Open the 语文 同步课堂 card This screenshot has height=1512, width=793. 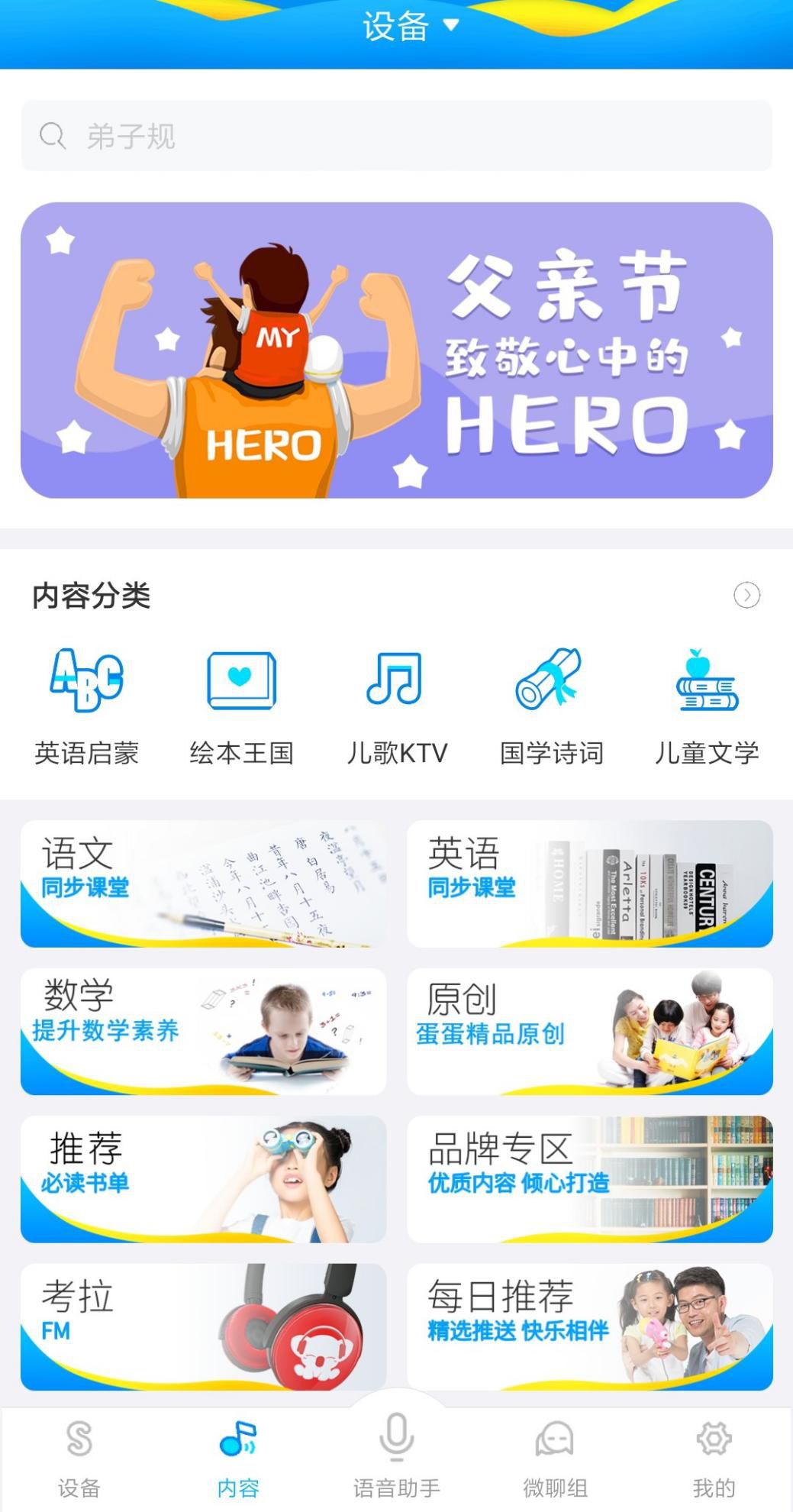point(203,884)
